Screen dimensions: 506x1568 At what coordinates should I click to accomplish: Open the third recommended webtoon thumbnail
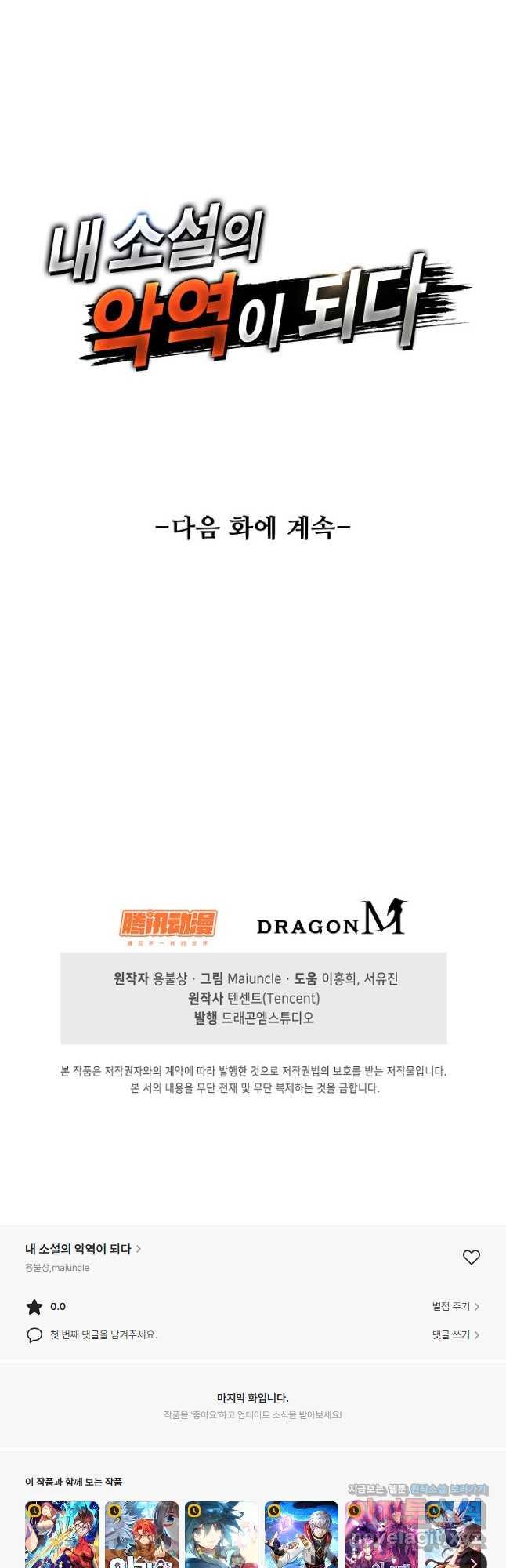click(222, 1534)
